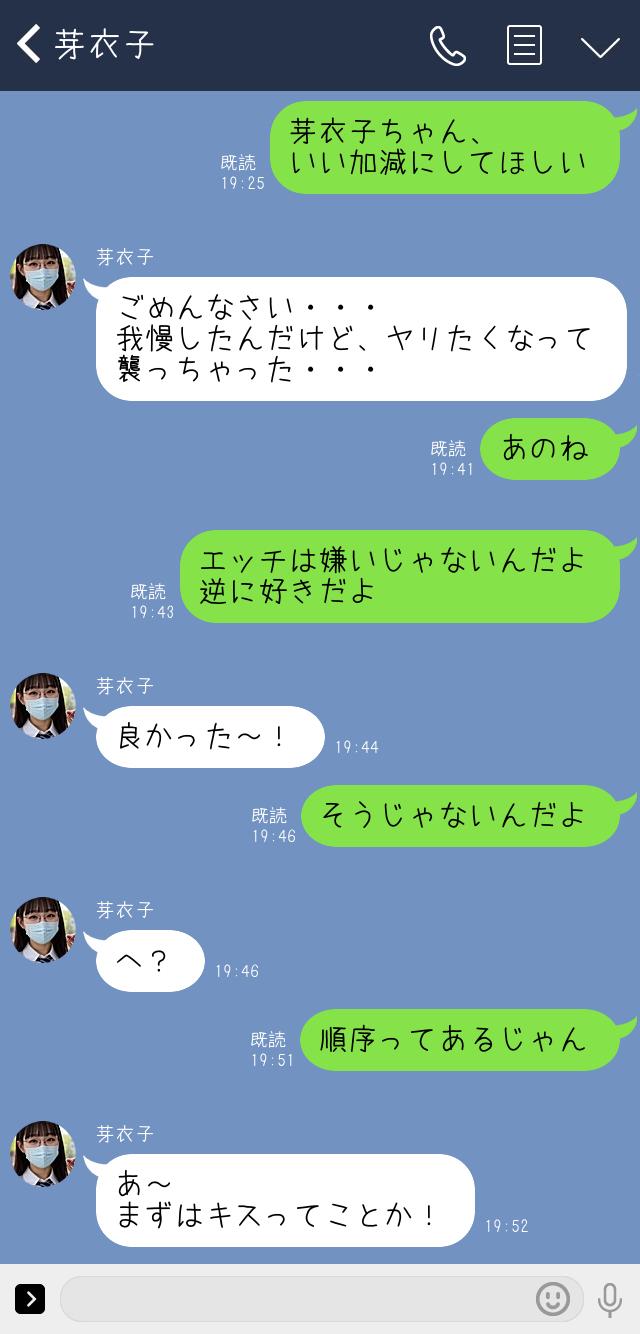This screenshot has width=640, height=1334.
Task: Open the notes icon in the header
Action: tap(524, 45)
